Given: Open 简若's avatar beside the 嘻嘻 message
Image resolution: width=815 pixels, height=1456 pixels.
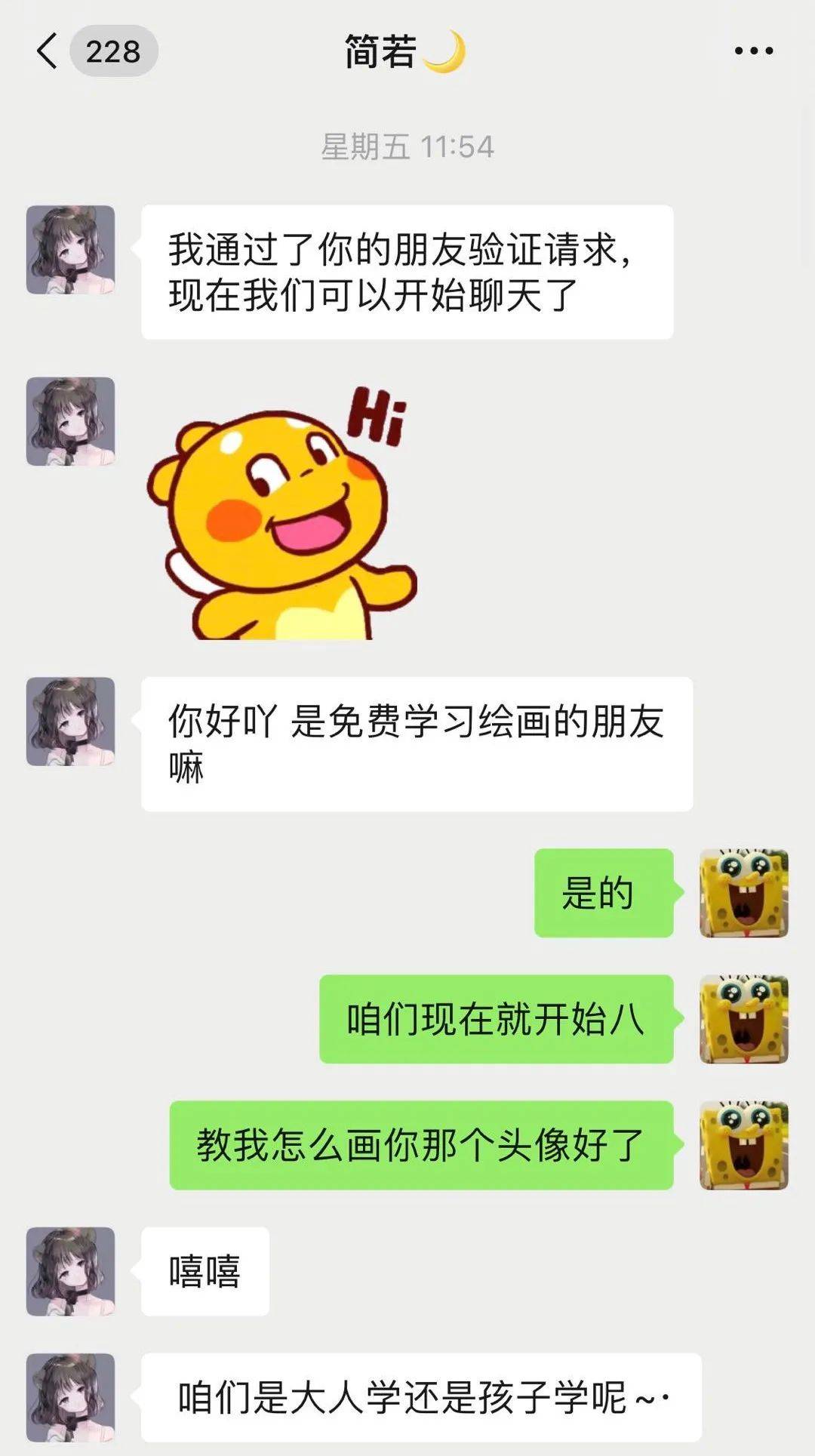Looking at the screenshot, I should pos(71,1271).
